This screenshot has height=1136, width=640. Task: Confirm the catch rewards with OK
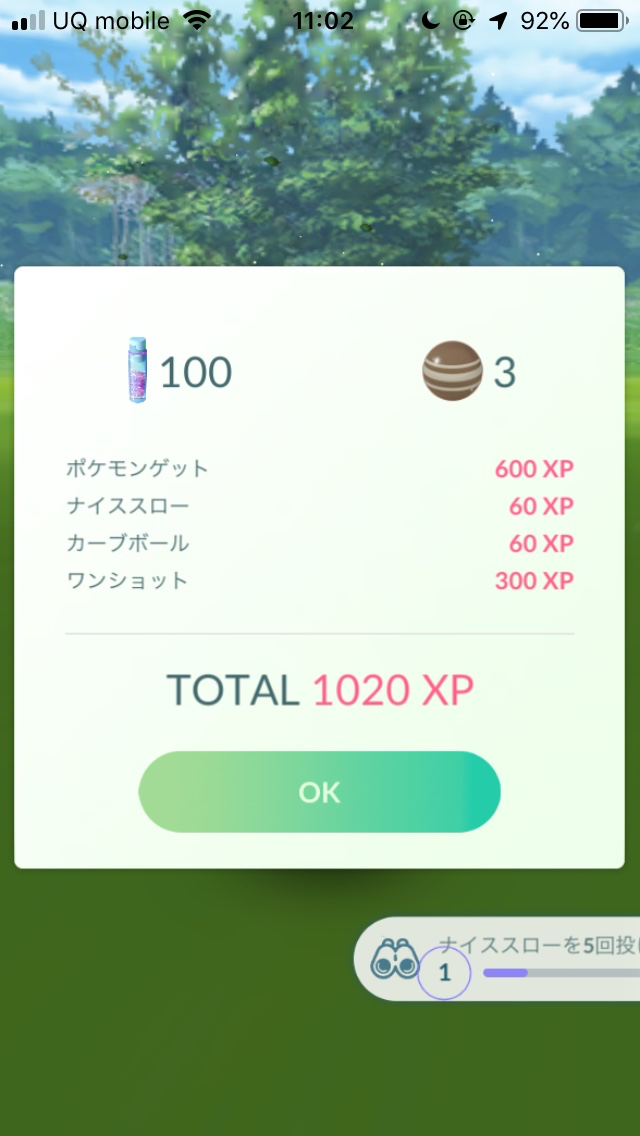point(319,792)
